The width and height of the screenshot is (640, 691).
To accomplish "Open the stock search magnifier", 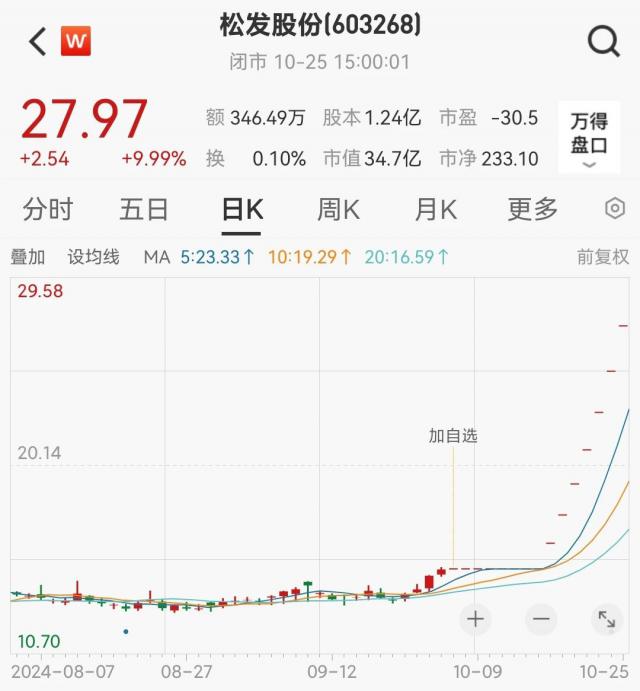I will [604, 42].
